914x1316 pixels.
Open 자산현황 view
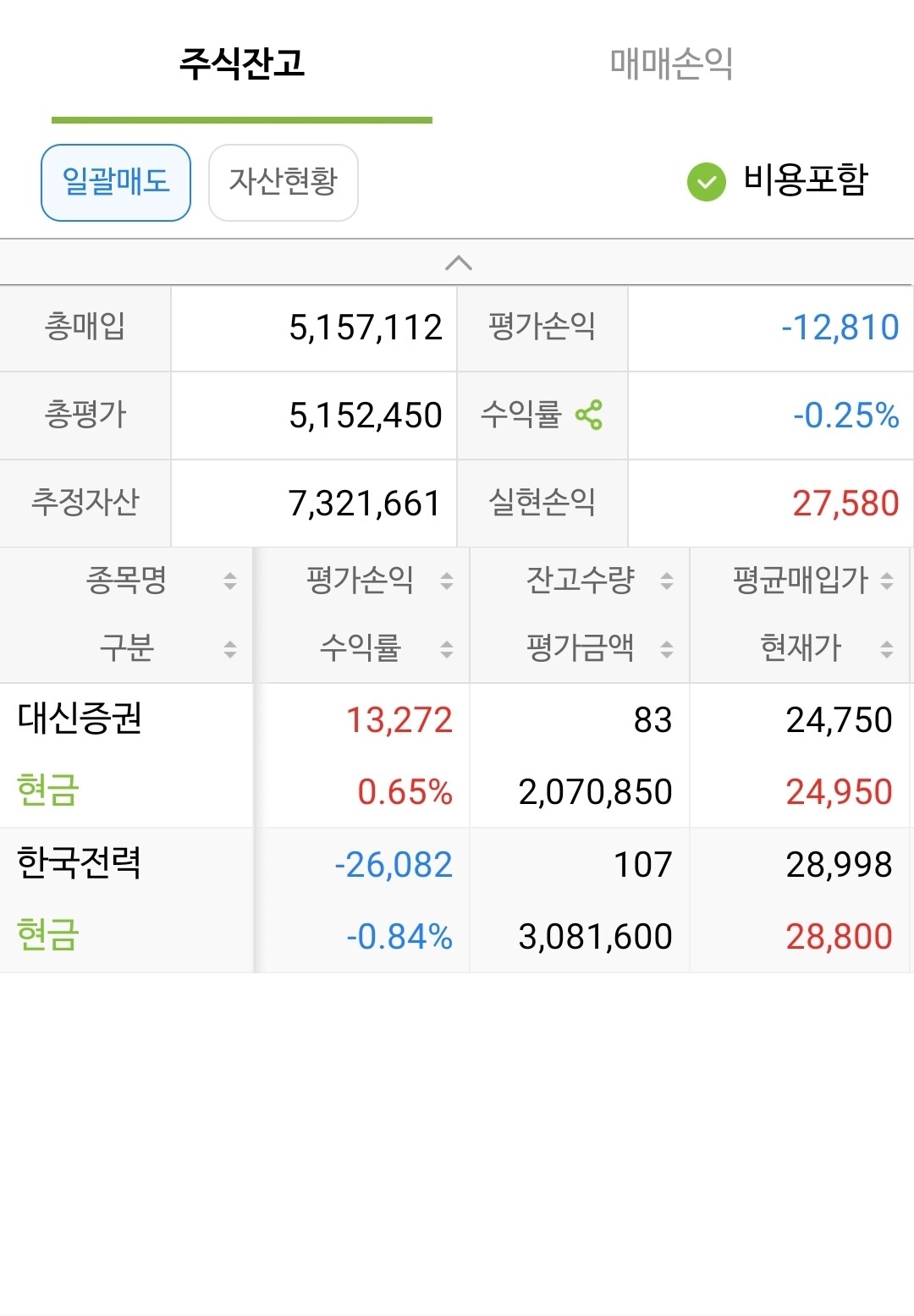(284, 182)
